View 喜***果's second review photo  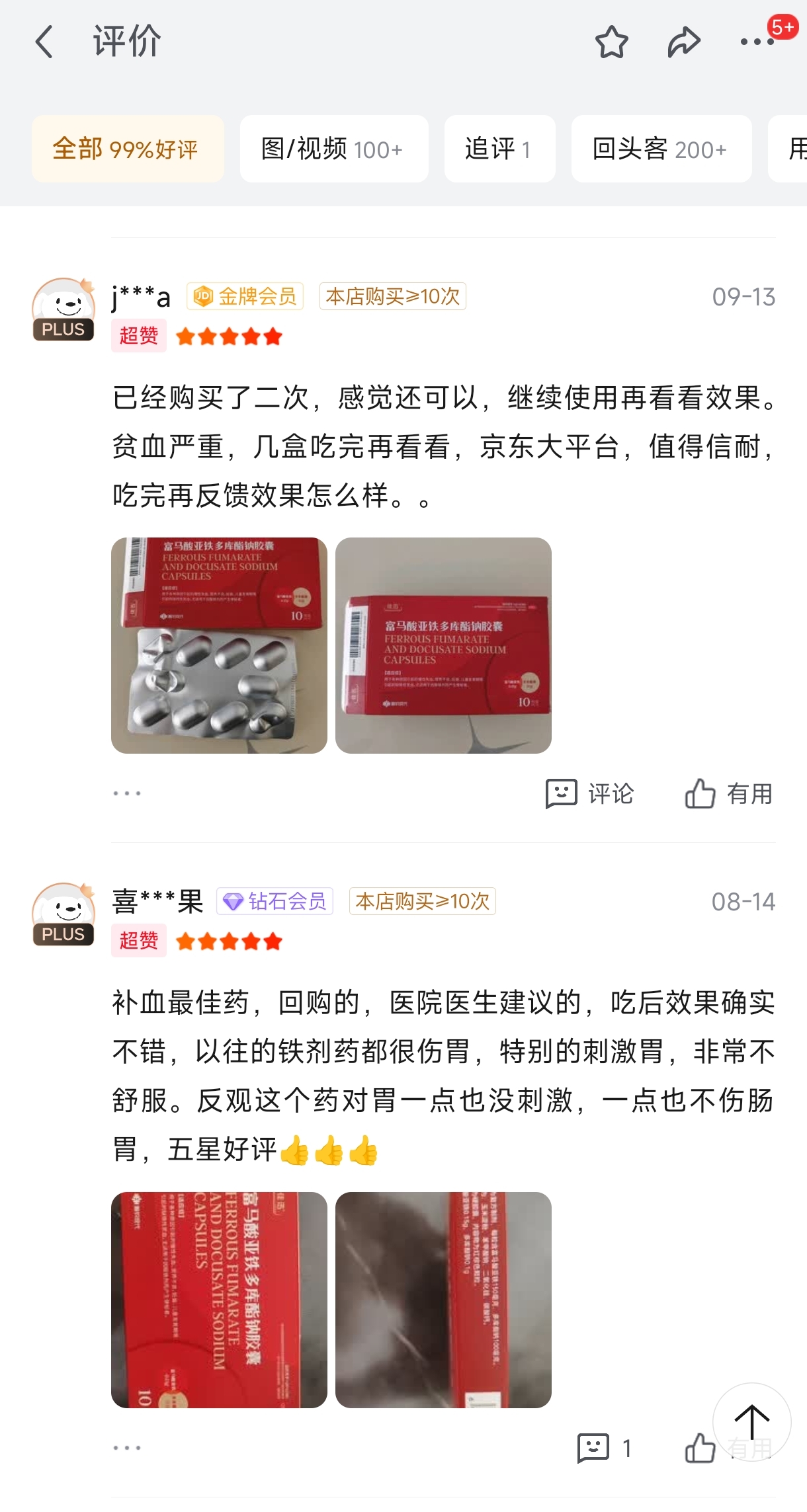pyautogui.click(x=443, y=1300)
